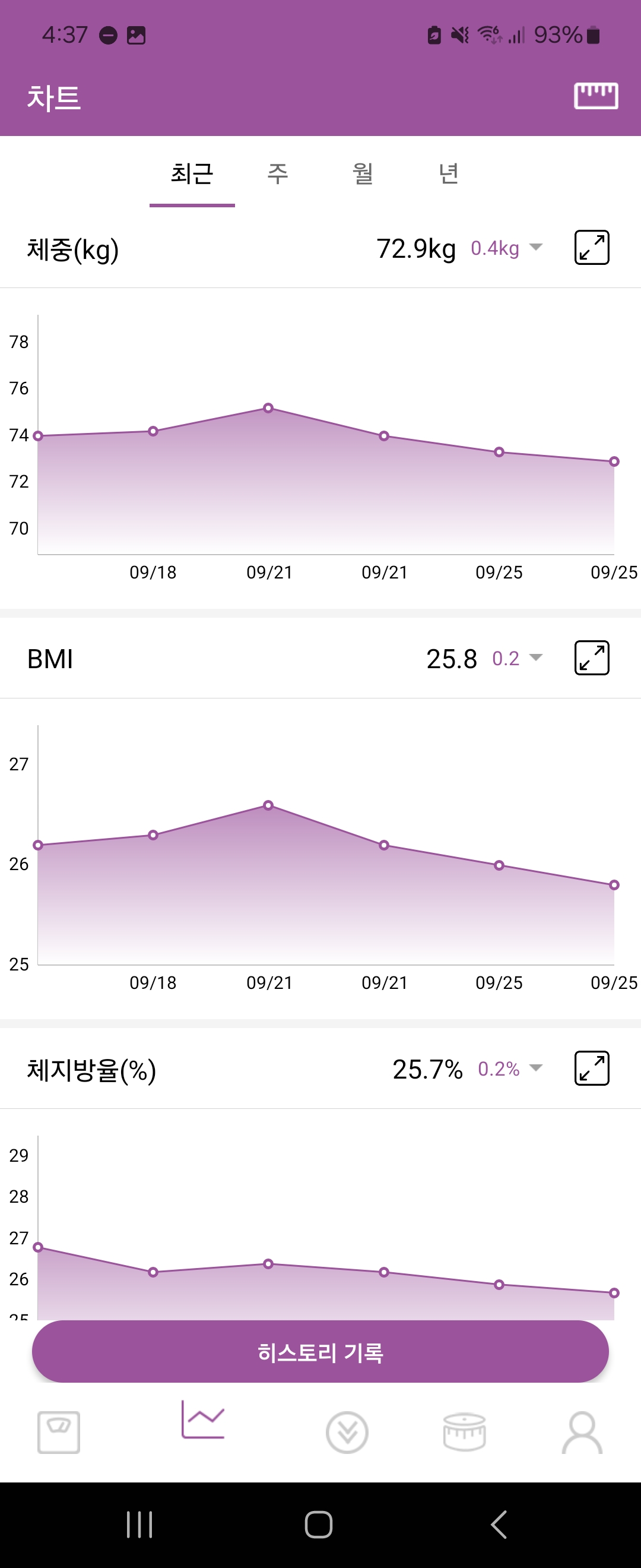Expand the BMI chart to fullscreen
This screenshot has height=1568, width=641.
tap(591, 658)
